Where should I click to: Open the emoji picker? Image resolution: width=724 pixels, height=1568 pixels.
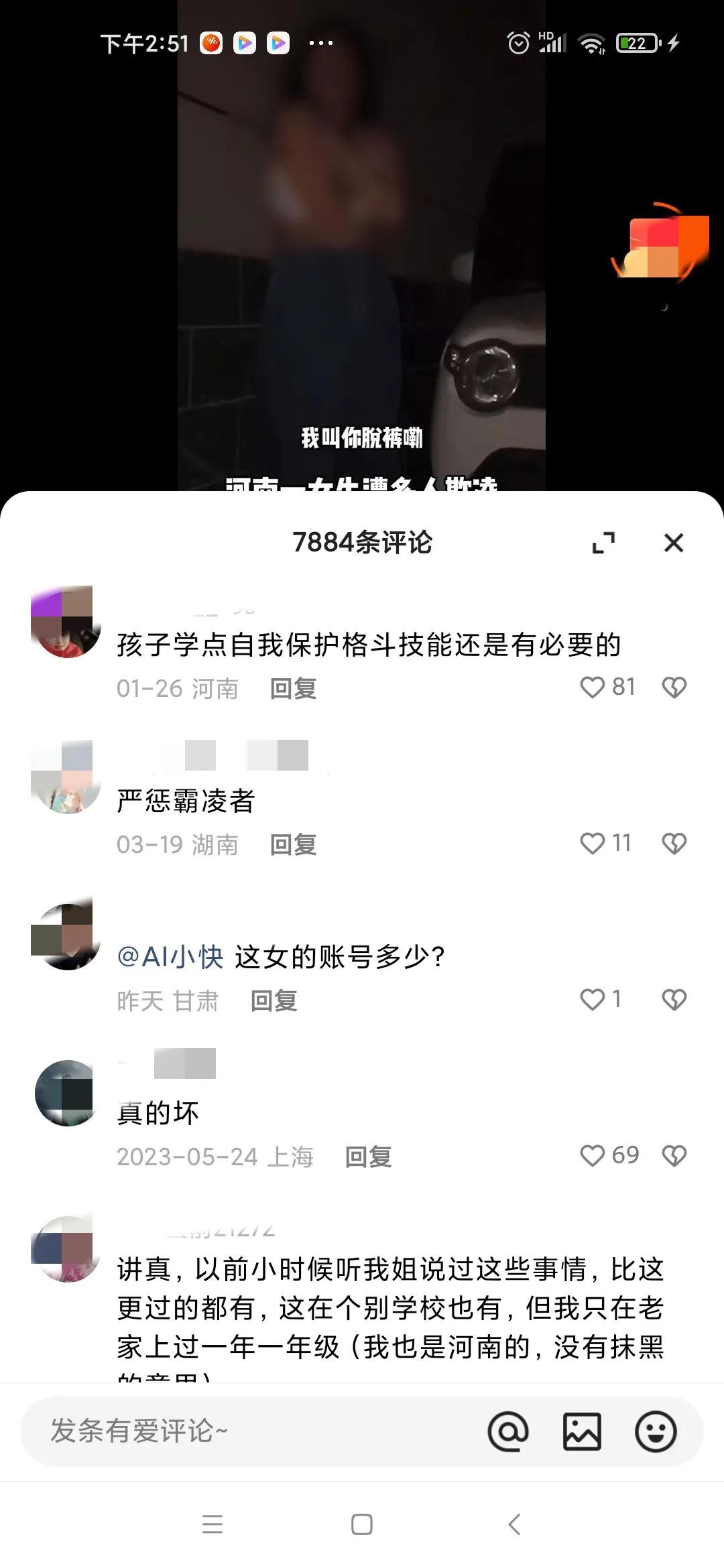pos(655,1431)
